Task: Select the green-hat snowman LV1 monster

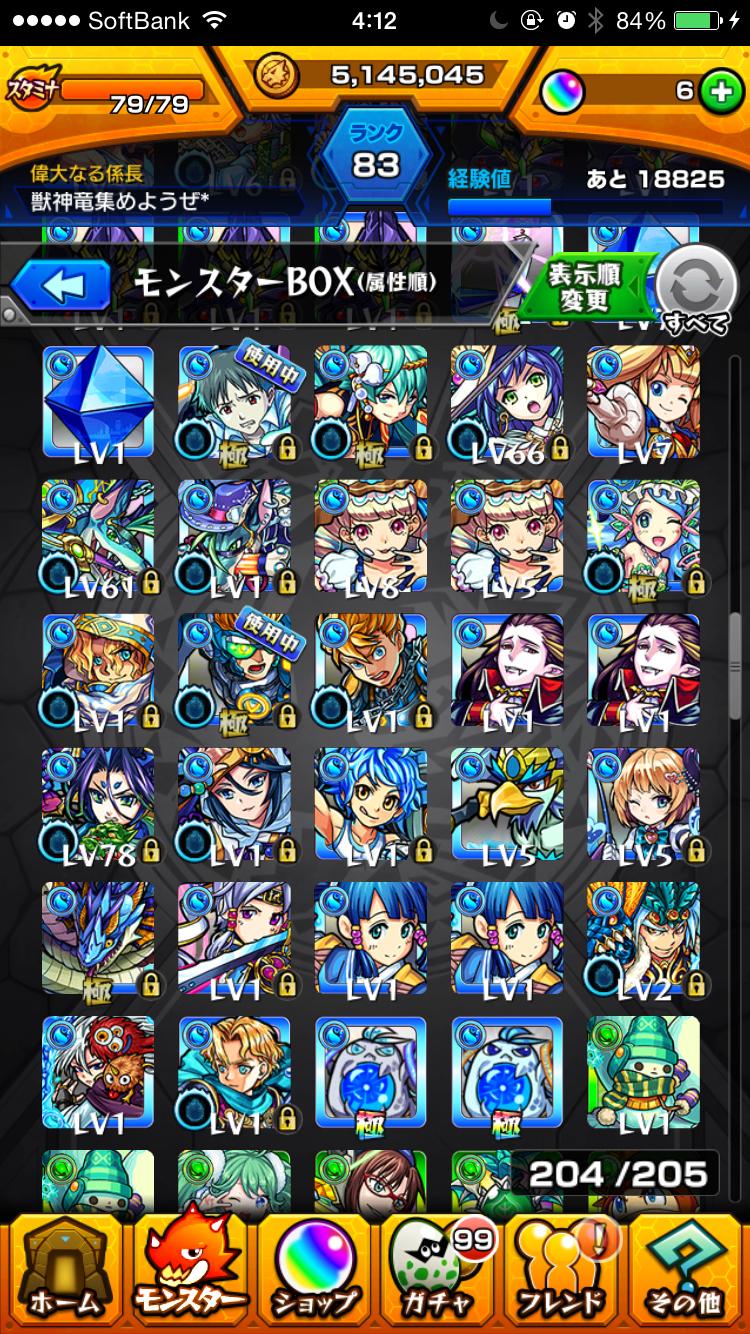Action: [642, 1073]
